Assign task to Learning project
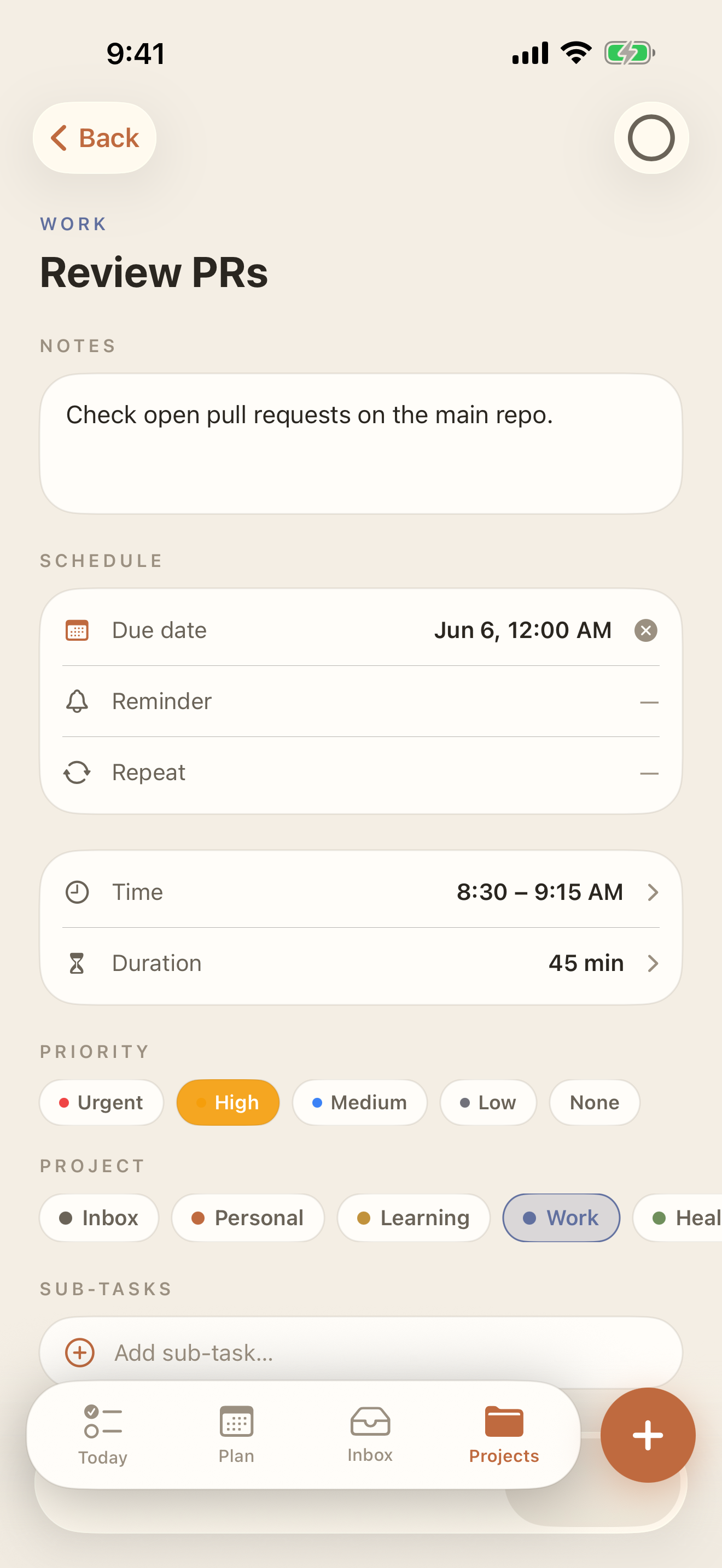The width and height of the screenshot is (722, 1568). [x=414, y=1218]
